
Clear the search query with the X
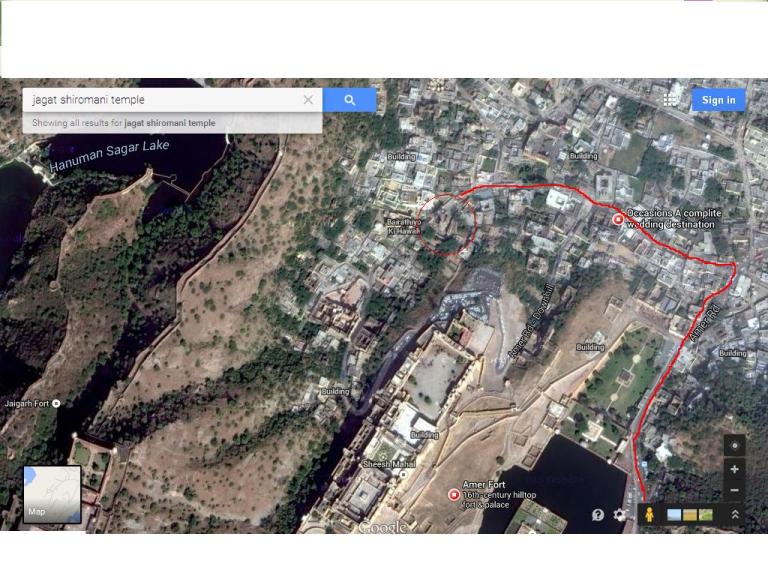click(x=308, y=100)
